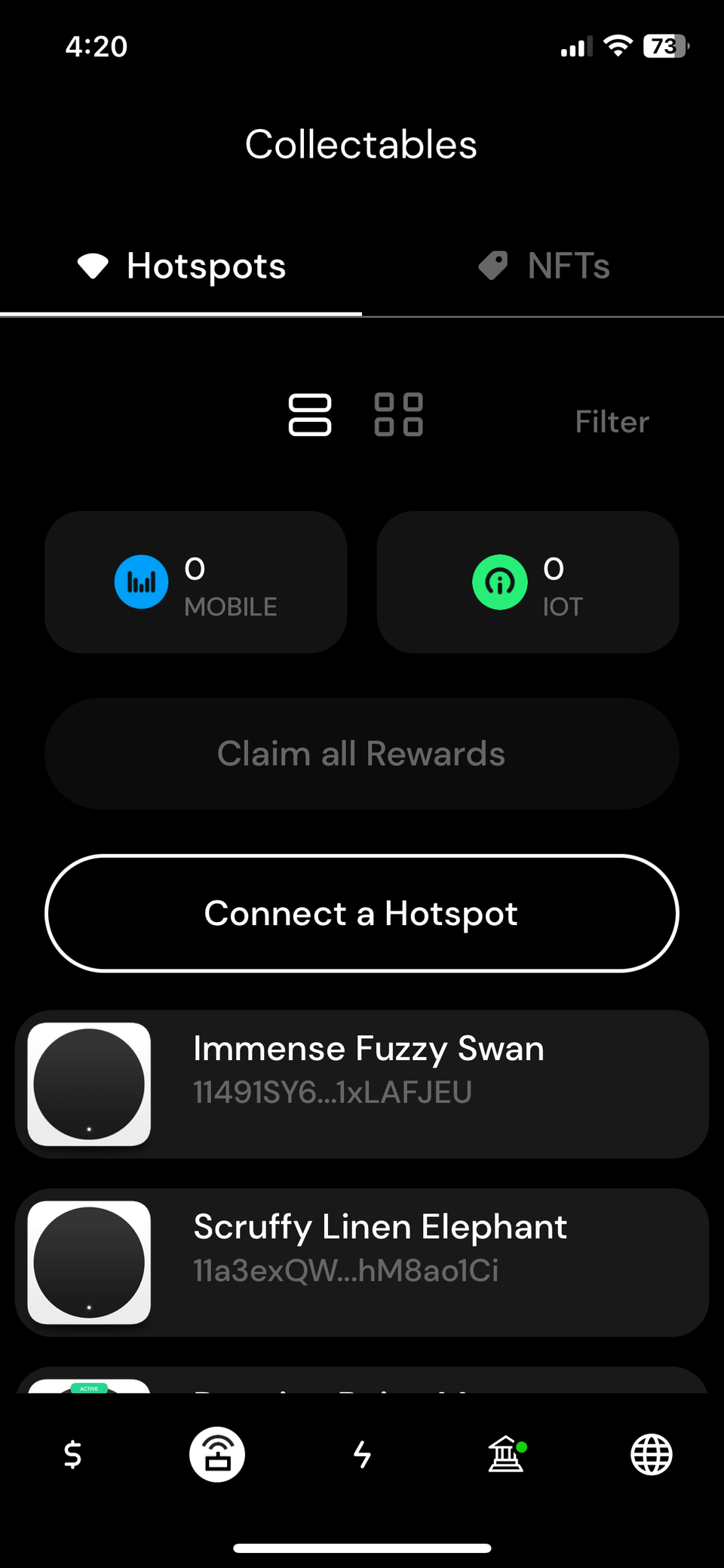Switch to grid view layout
Screen dimensions: 724x1568
point(398,415)
